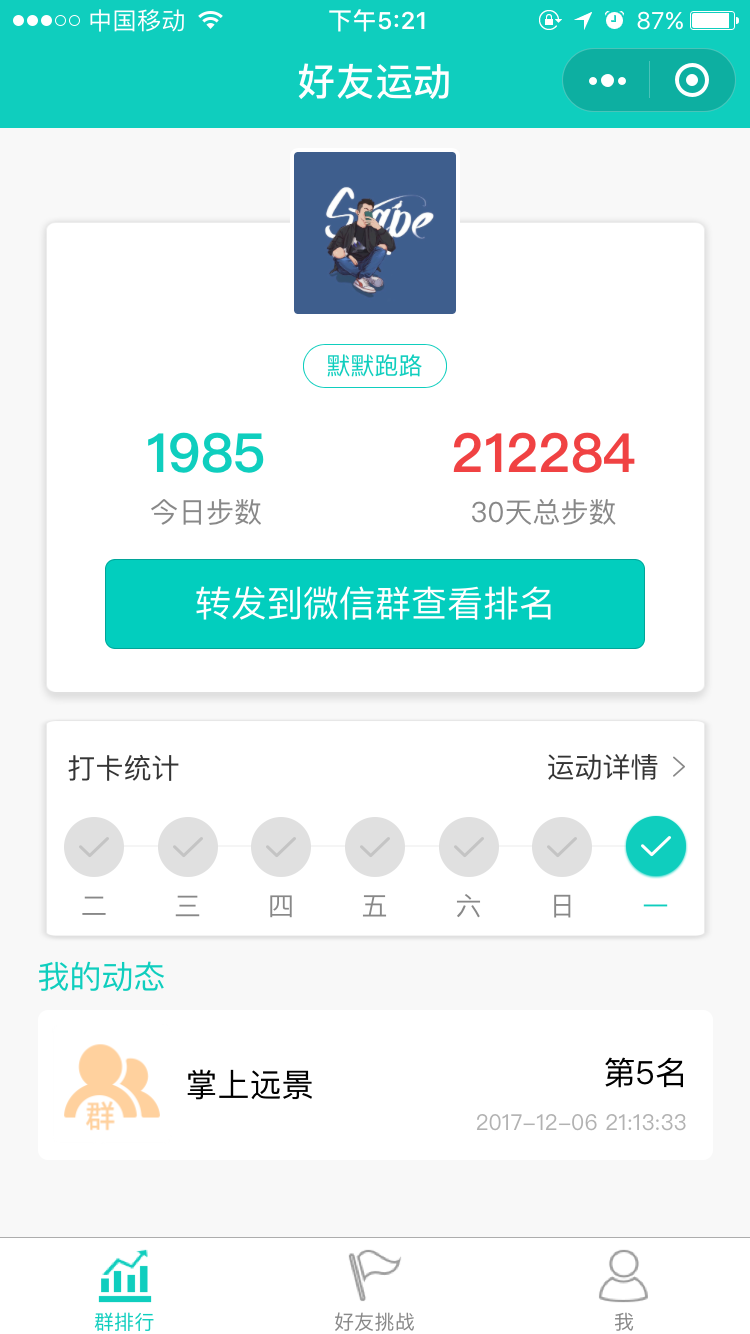Tap the 默默跑路 nickname chip
The width and height of the screenshot is (750, 1334).
pos(375,366)
